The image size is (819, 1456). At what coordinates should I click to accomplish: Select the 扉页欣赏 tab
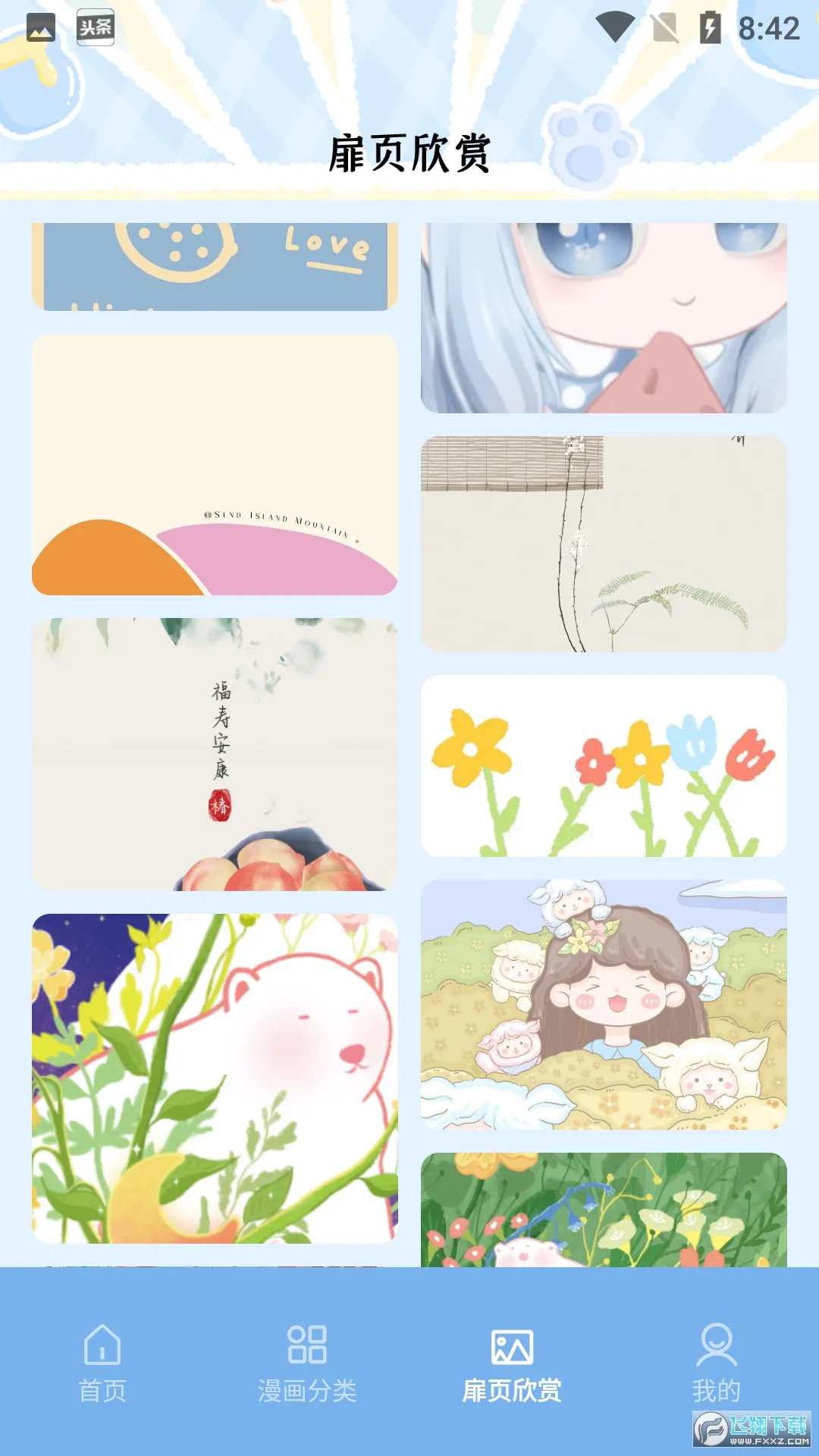tap(512, 1363)
